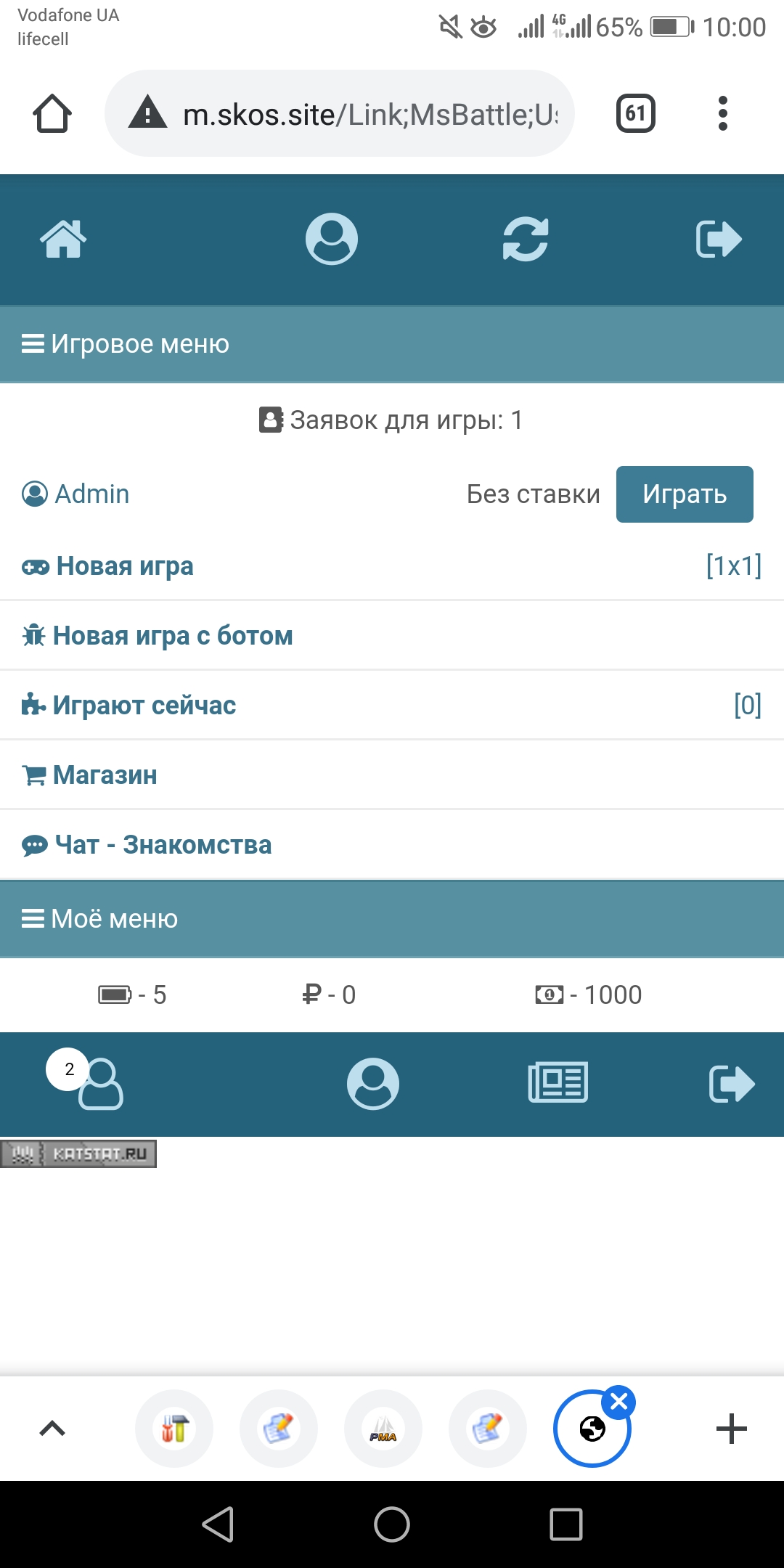Log out via top header exit icon

coord(719,239)
